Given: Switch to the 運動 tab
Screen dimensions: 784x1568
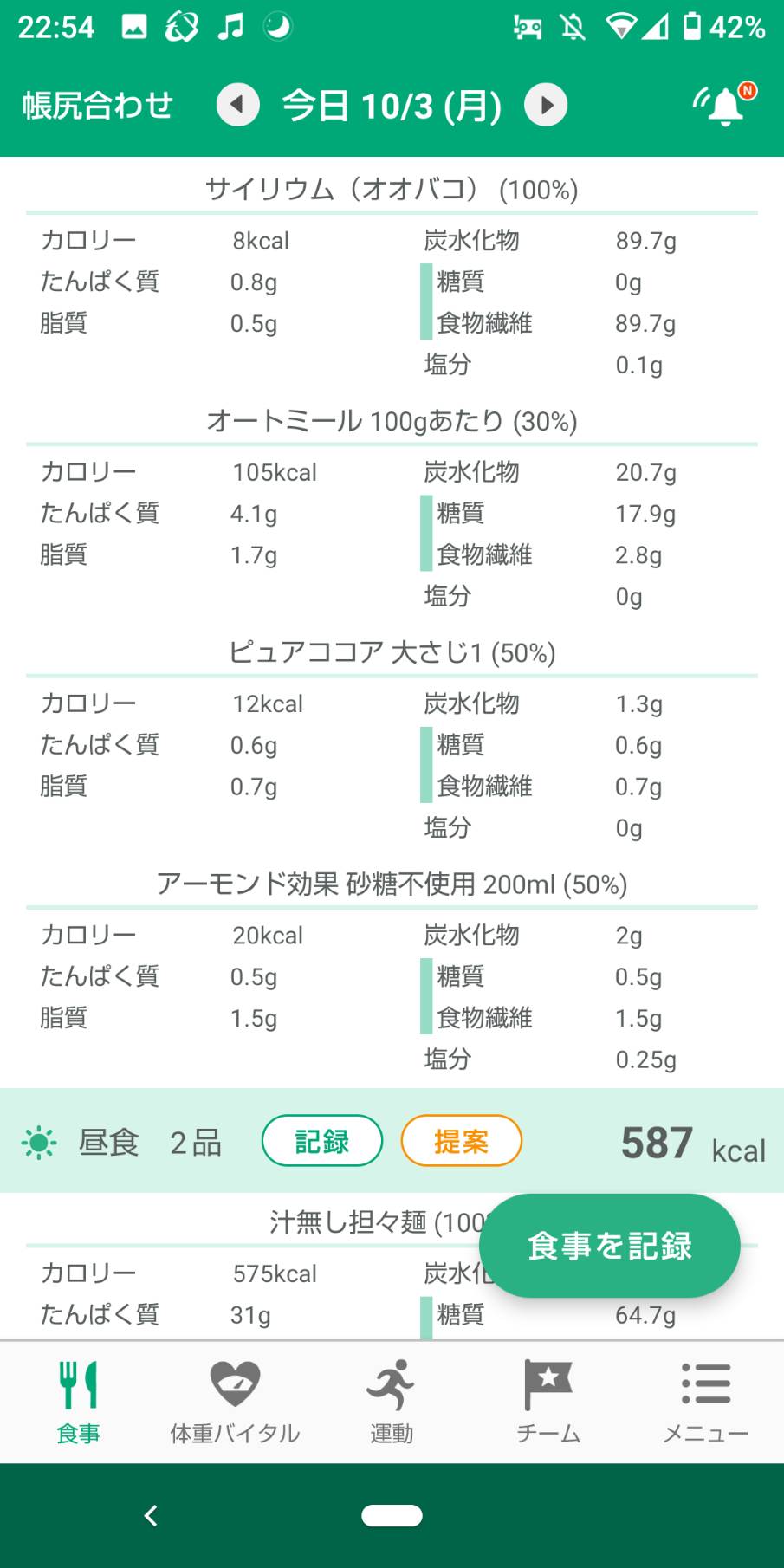Looking at the screenshot, I should 392,1403.
